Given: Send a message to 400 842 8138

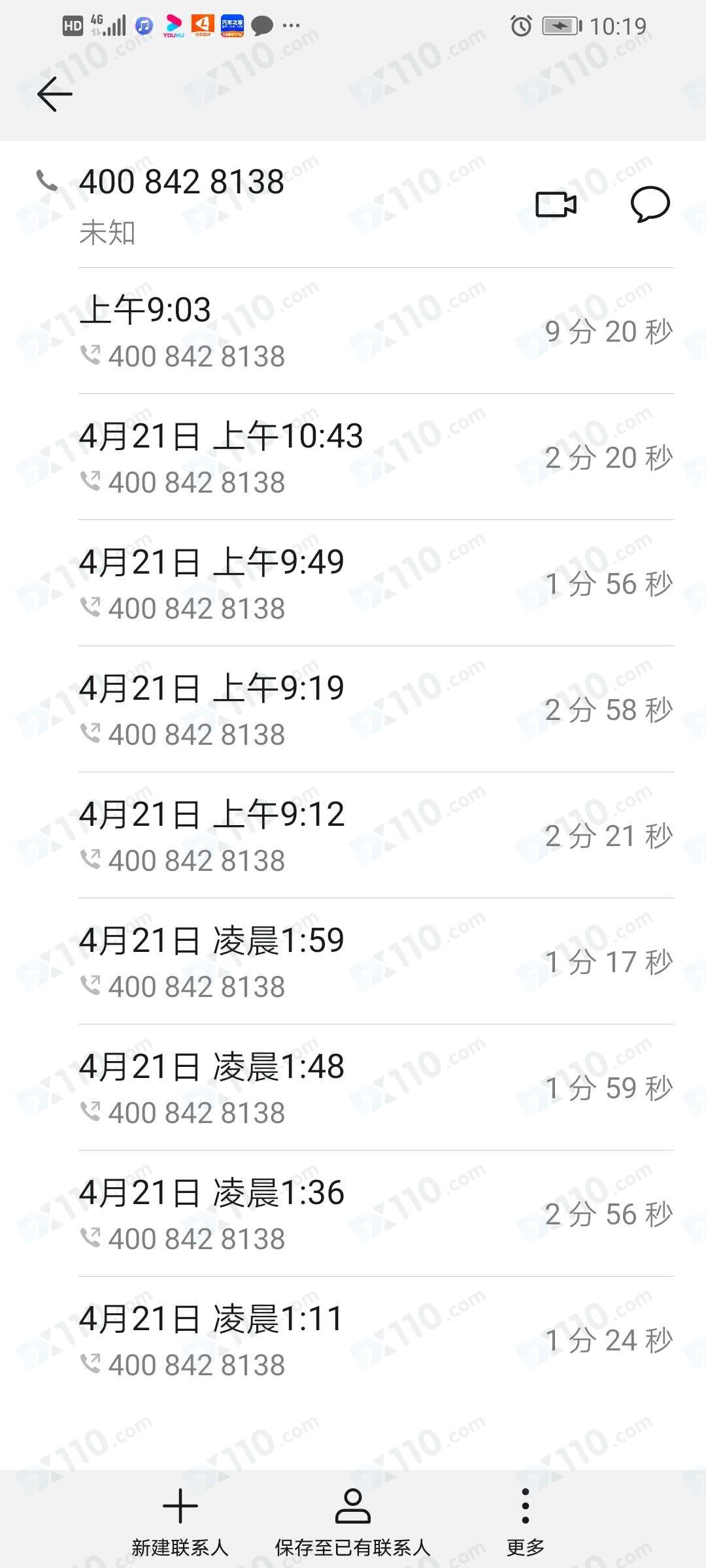Looking at the screenshot, I should 650,204.
